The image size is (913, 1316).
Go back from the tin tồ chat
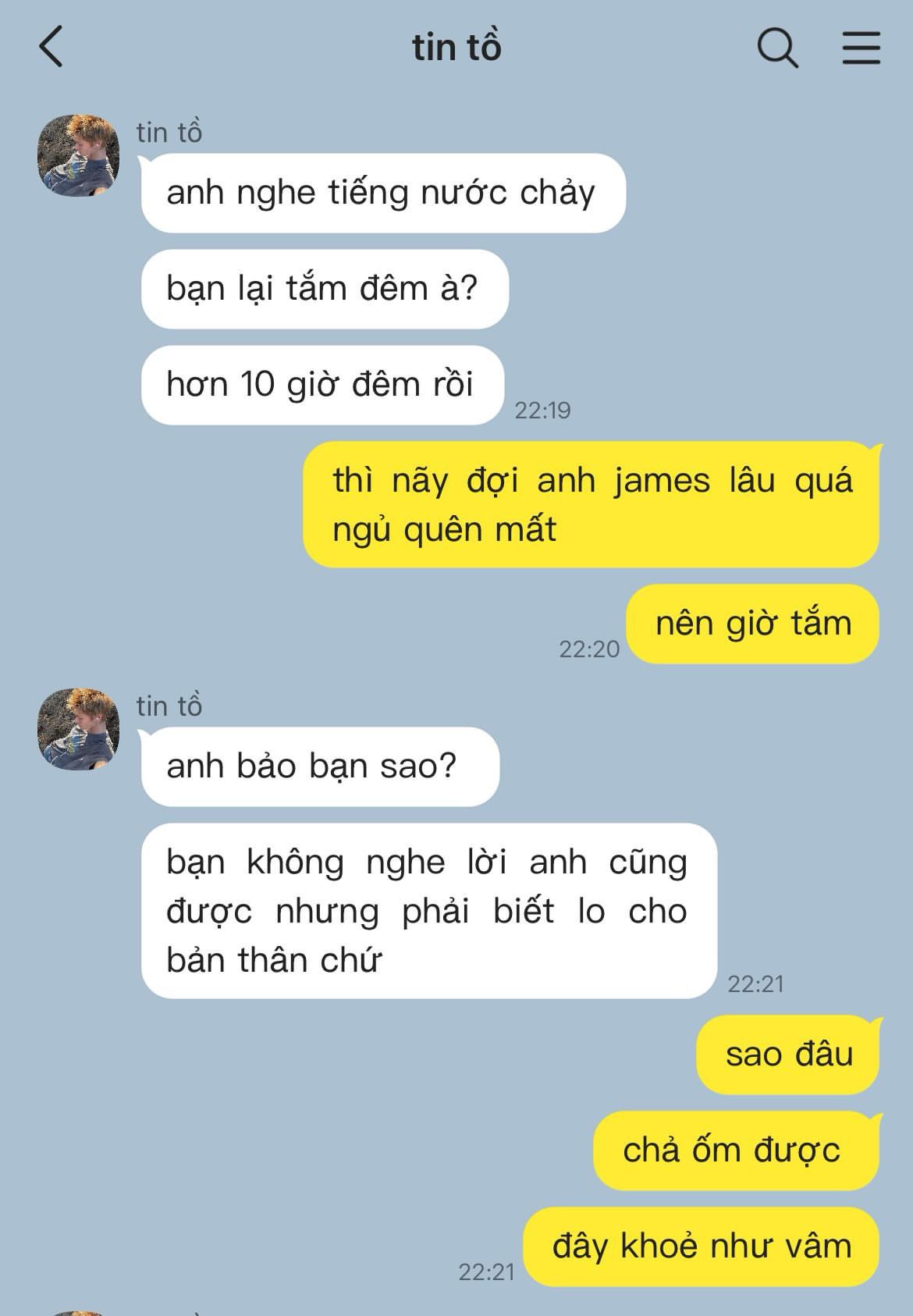[x=51, y=47]
